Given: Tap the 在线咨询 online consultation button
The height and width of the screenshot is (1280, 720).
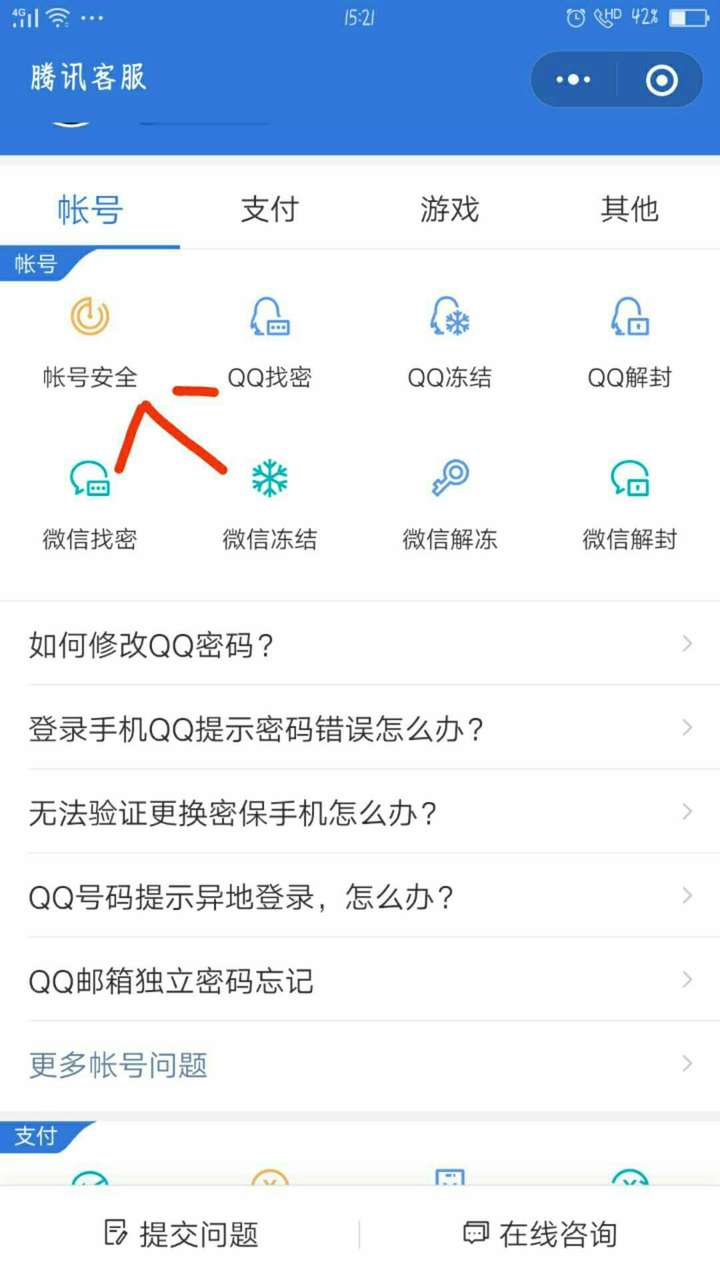Looking at the screenshot, I should click(x=540, y=1233).
